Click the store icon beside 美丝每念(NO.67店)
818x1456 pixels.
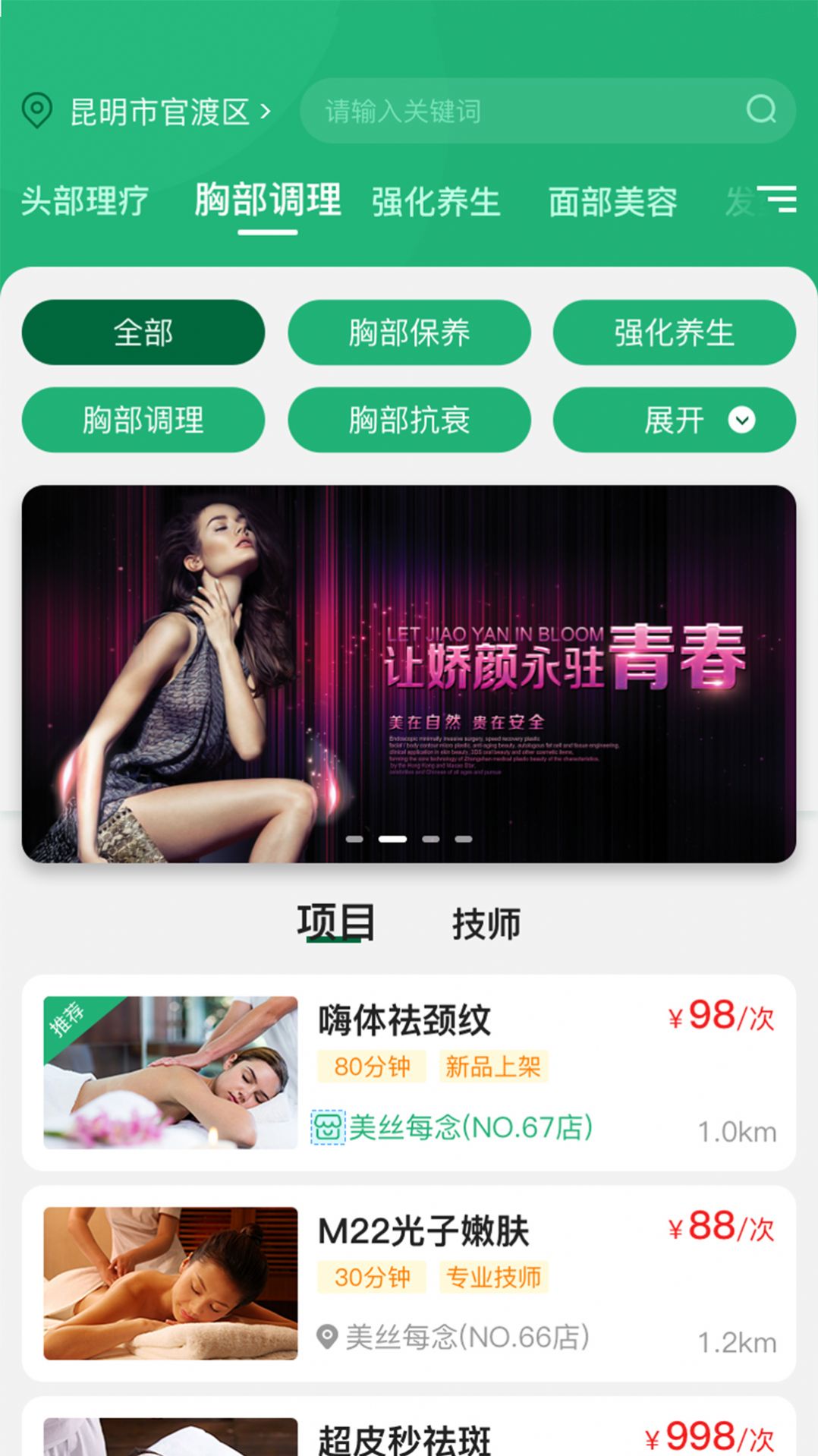click(328, 1127)
